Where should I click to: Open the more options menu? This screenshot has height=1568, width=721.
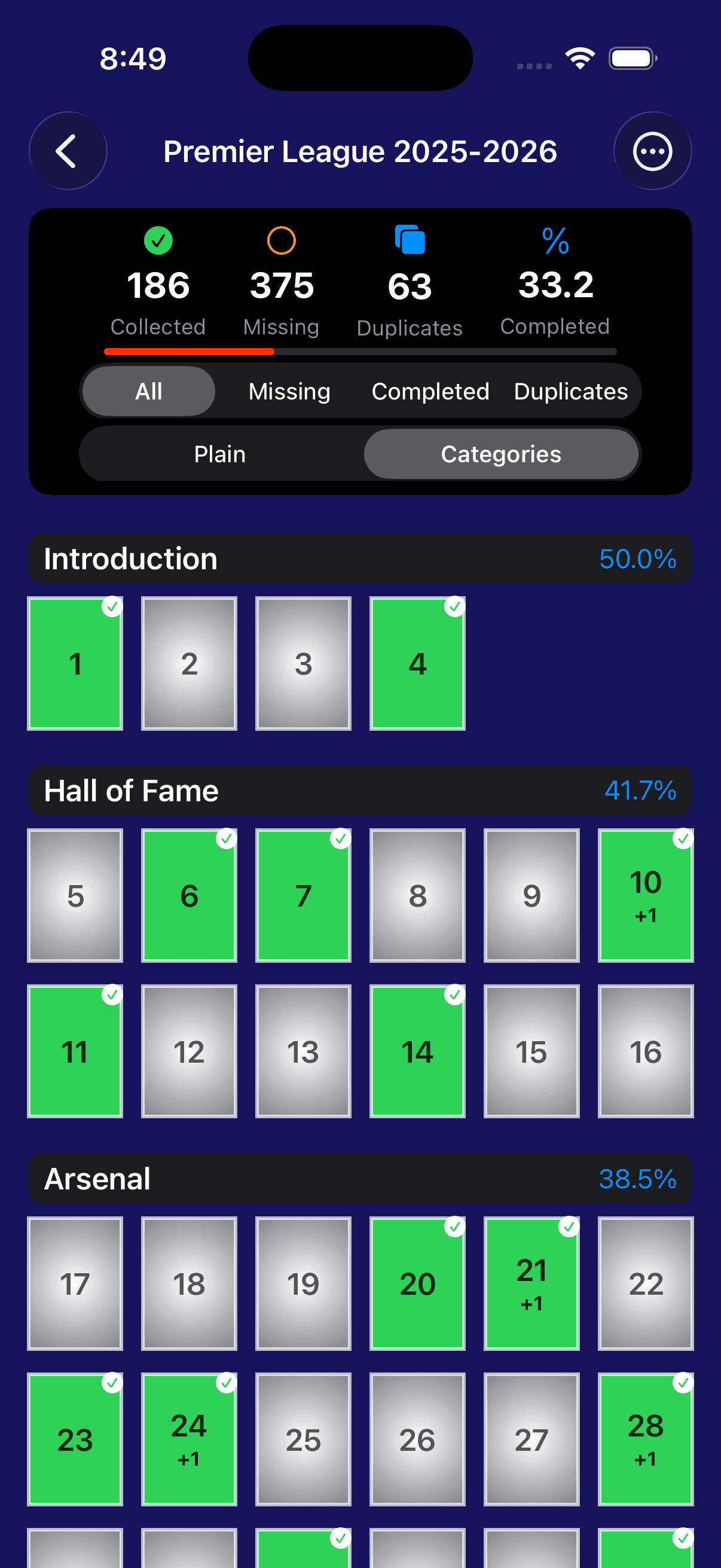pyautogui.click(x=652, y=151)
